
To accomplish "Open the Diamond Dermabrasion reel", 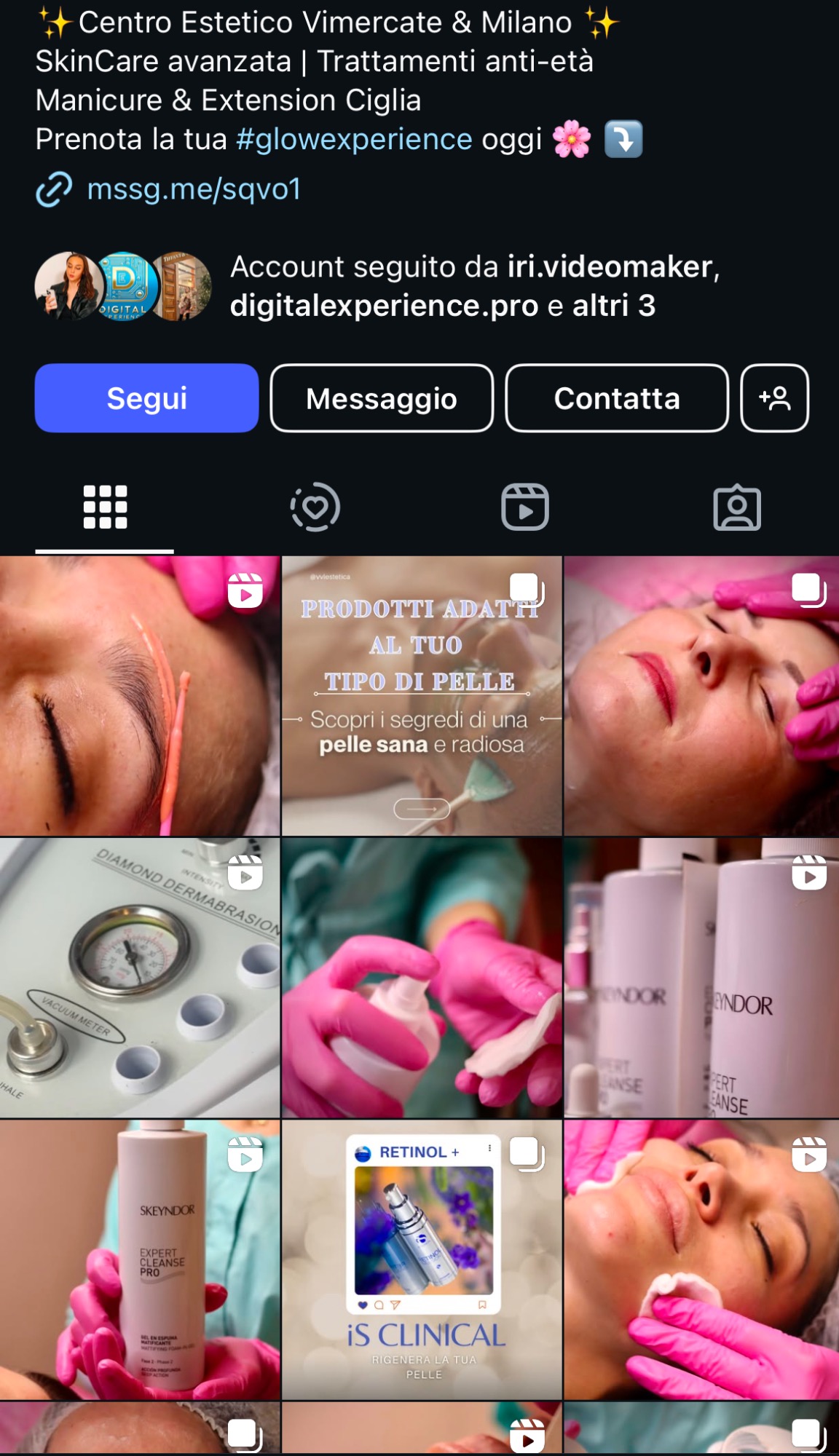I will click(140, 978).
